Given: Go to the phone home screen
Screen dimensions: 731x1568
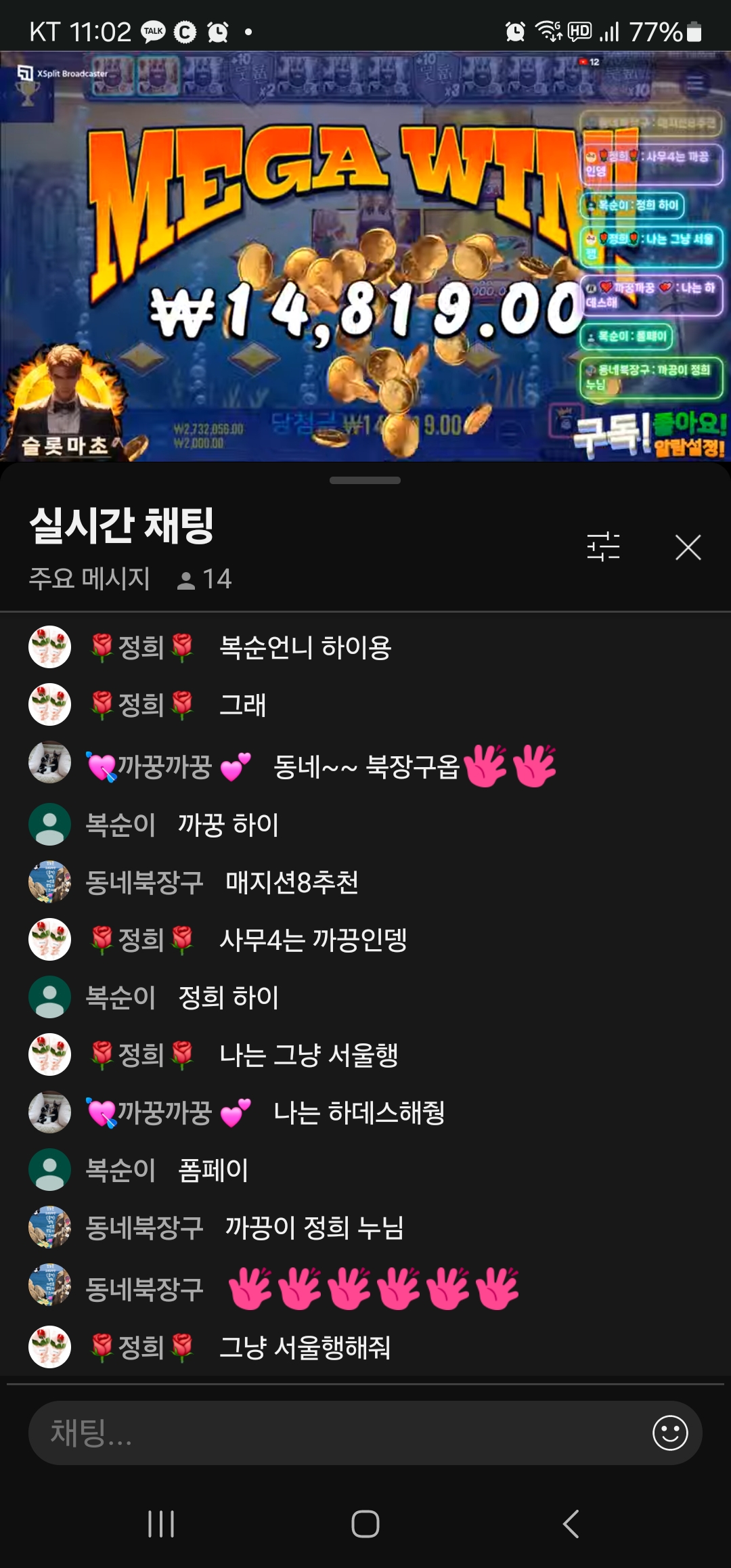Looking at the screenshot, I should pyautogui.click(x=365, y=1524).
